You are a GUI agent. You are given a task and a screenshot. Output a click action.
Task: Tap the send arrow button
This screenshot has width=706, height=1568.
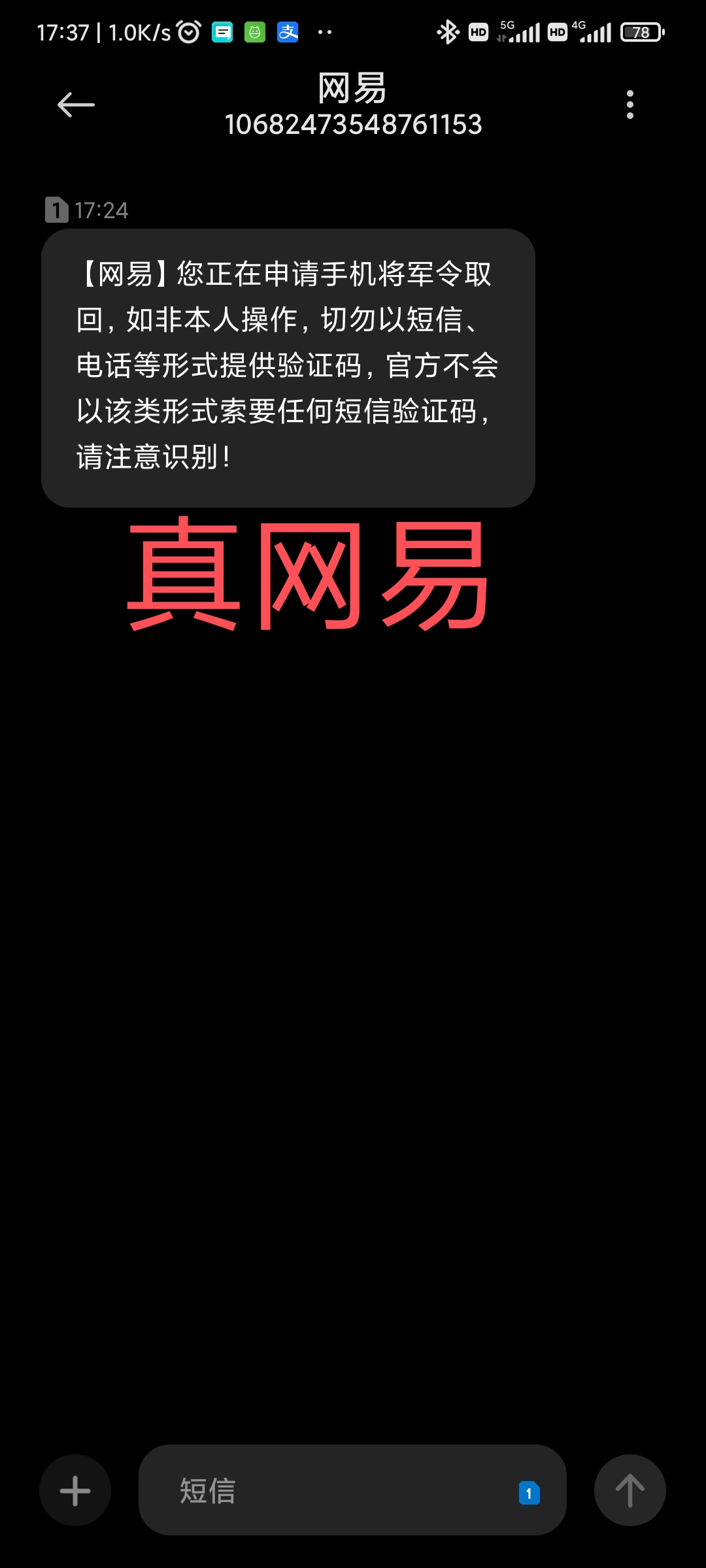click(x=630, y=1490)
